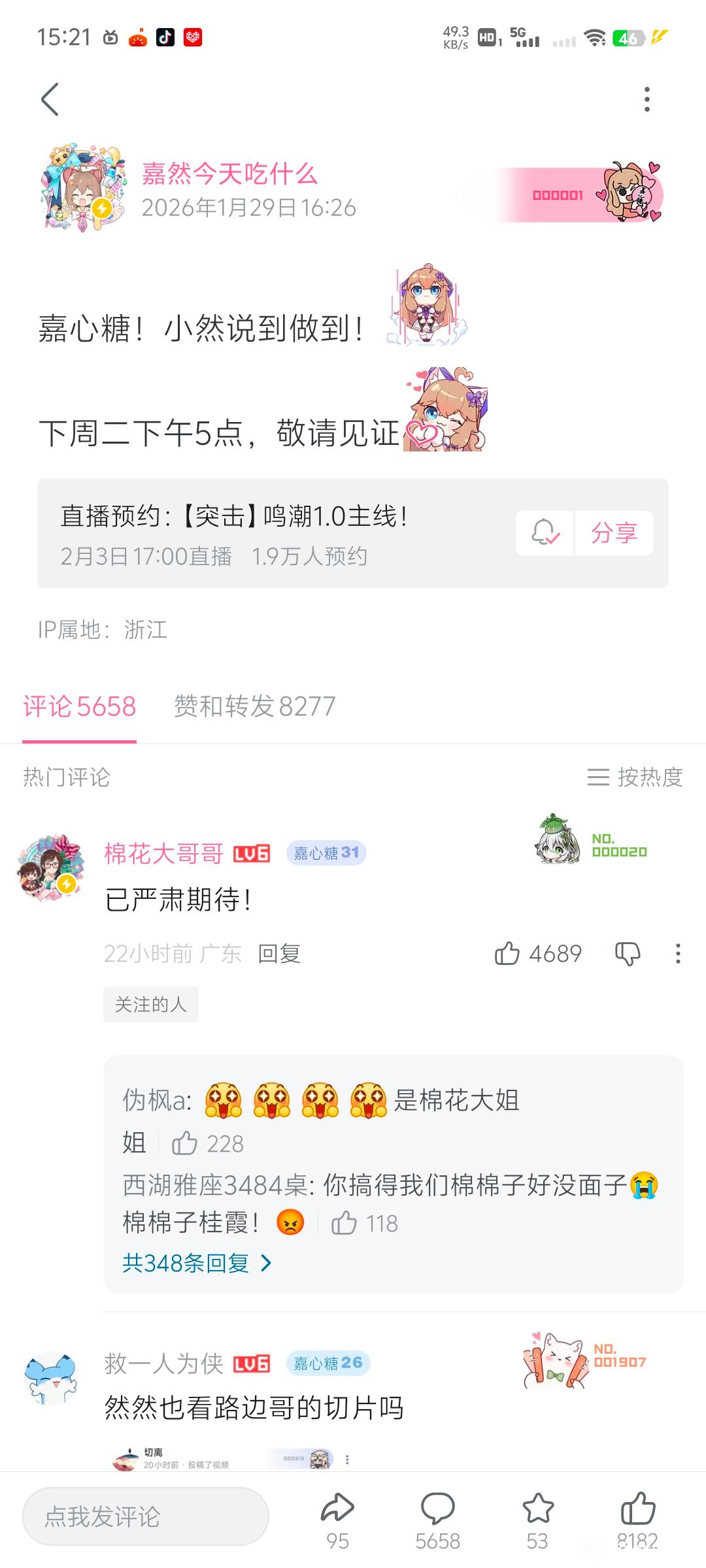Like 伪枫a's reply with 228 likes
The height and width of the screenshot is (1568, 706).
point(185,1143)
